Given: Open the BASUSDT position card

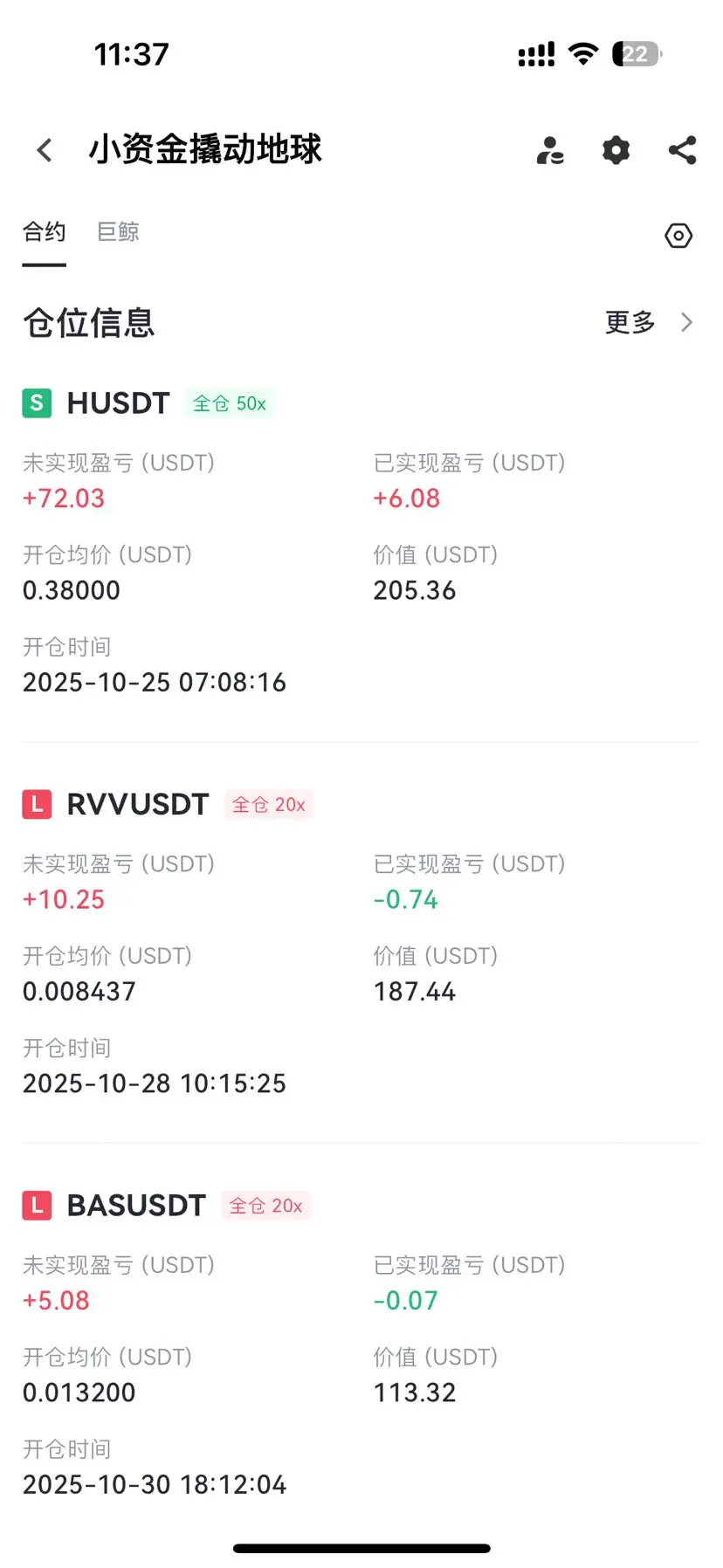Looking at the screenshot, I should pyautogui.click(x=361, y=1344).
